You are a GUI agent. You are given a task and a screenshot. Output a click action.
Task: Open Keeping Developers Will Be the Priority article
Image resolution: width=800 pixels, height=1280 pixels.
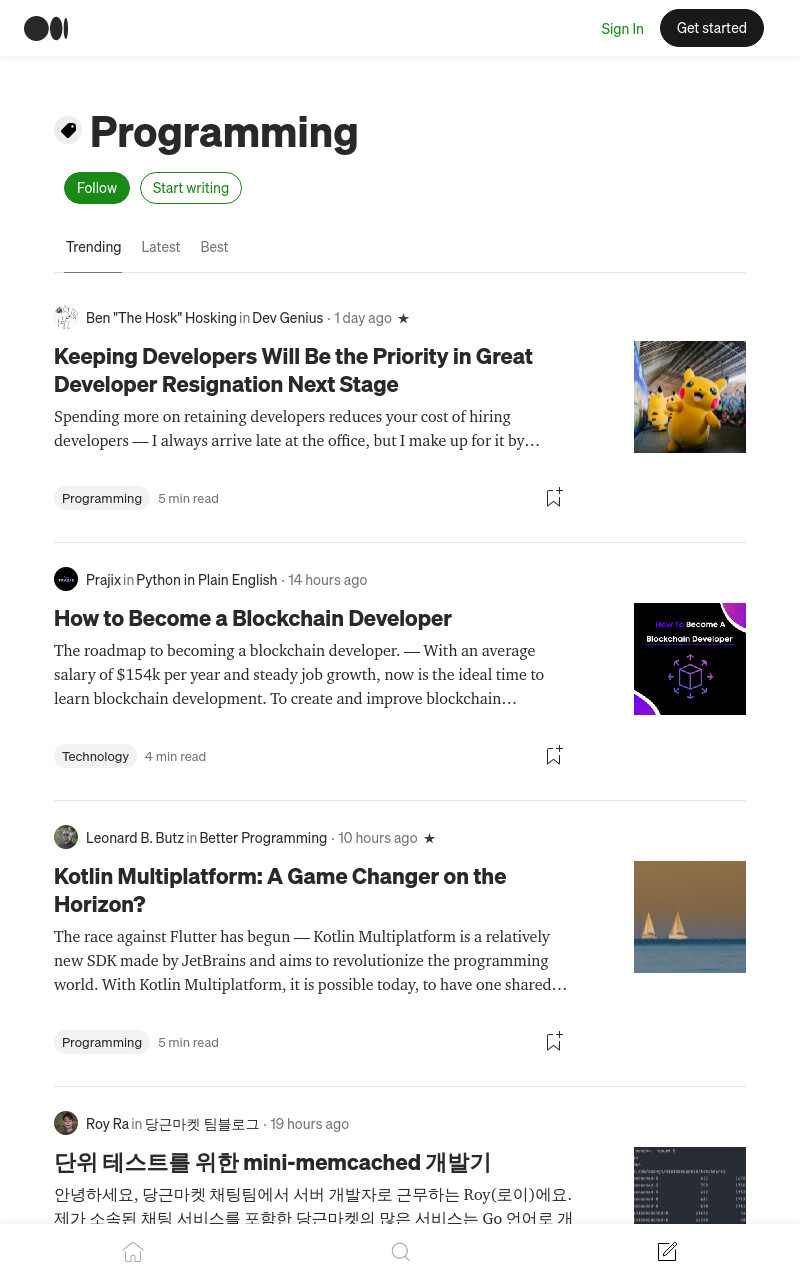[293, 370]
